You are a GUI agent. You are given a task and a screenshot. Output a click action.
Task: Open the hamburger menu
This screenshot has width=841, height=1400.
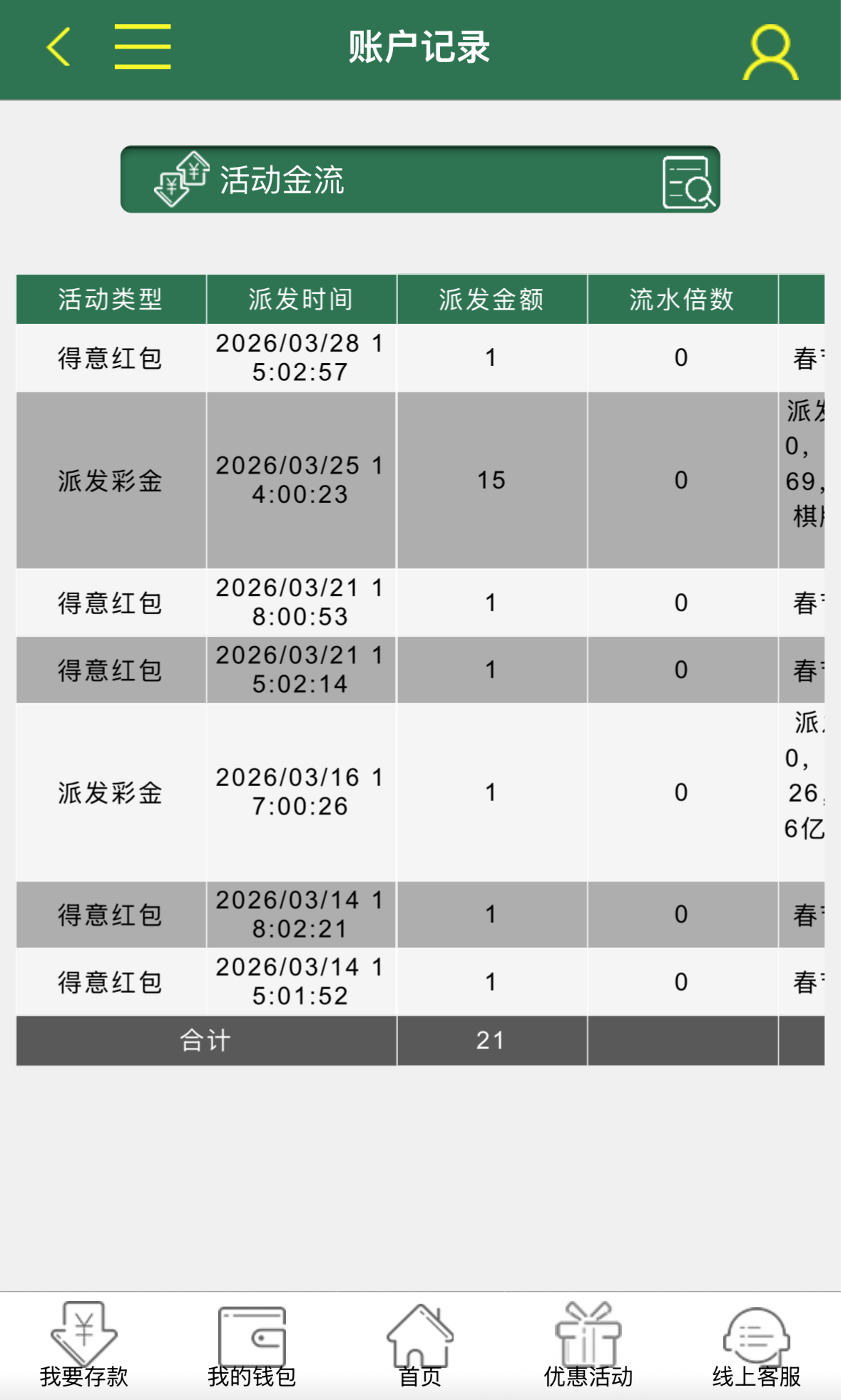click(x=143, y=47)
